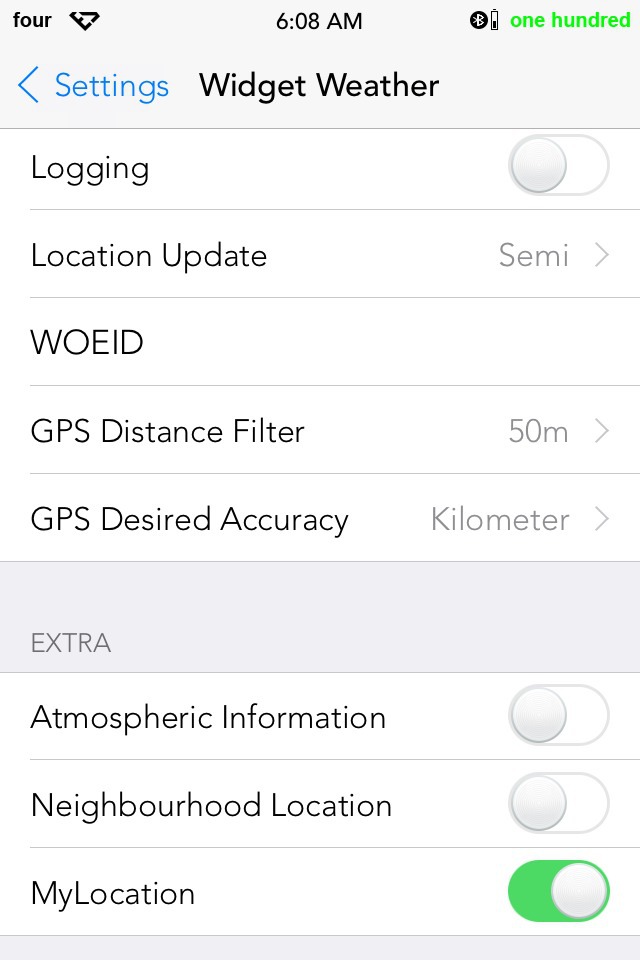Viewport: 640px width, 960px height.
Task: Turn on Atmospheric Information
Action: [558, 716]
